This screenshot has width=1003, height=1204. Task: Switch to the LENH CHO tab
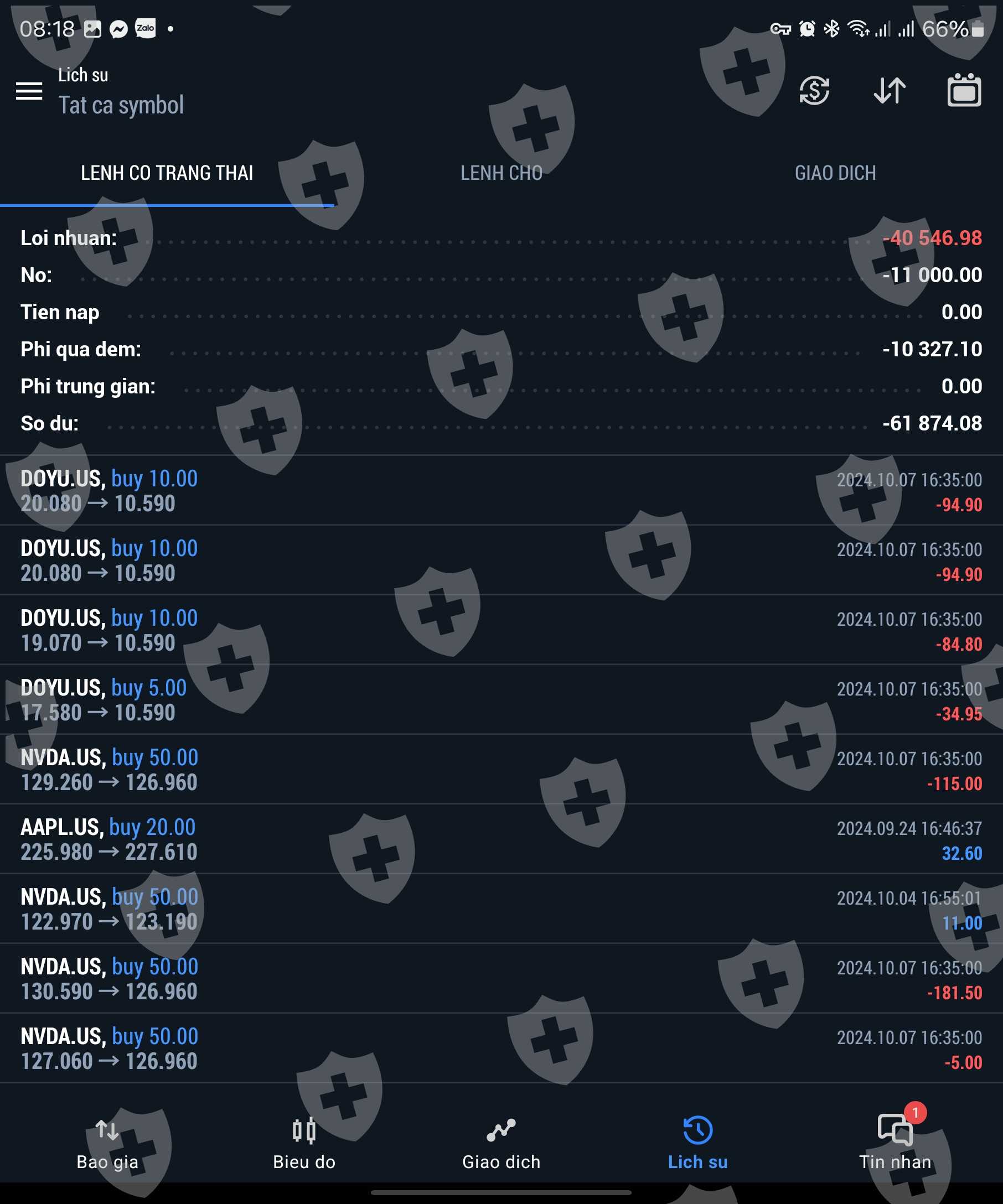(x=501, y=173)
